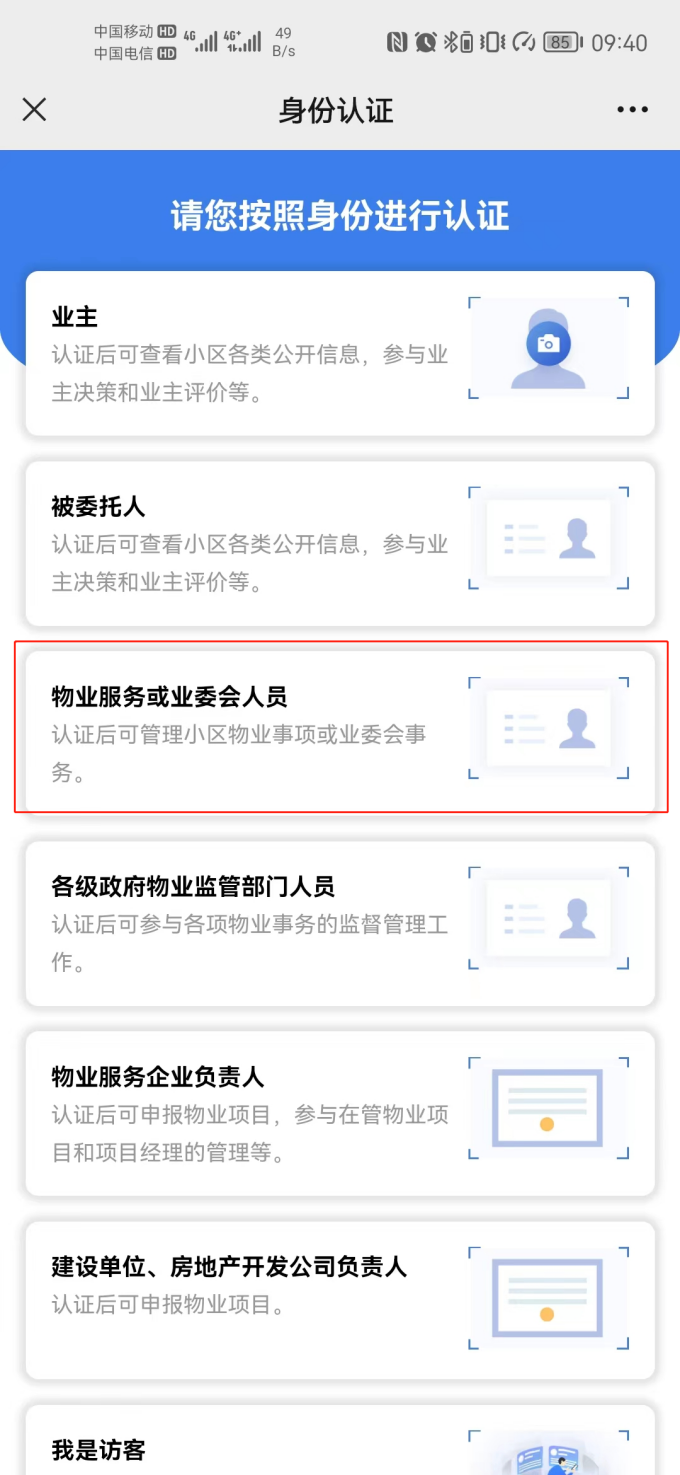This screenshot has width=680, height=1475.
Task: Open the three-dot overflow menu
Action: (x=632, y=110)
